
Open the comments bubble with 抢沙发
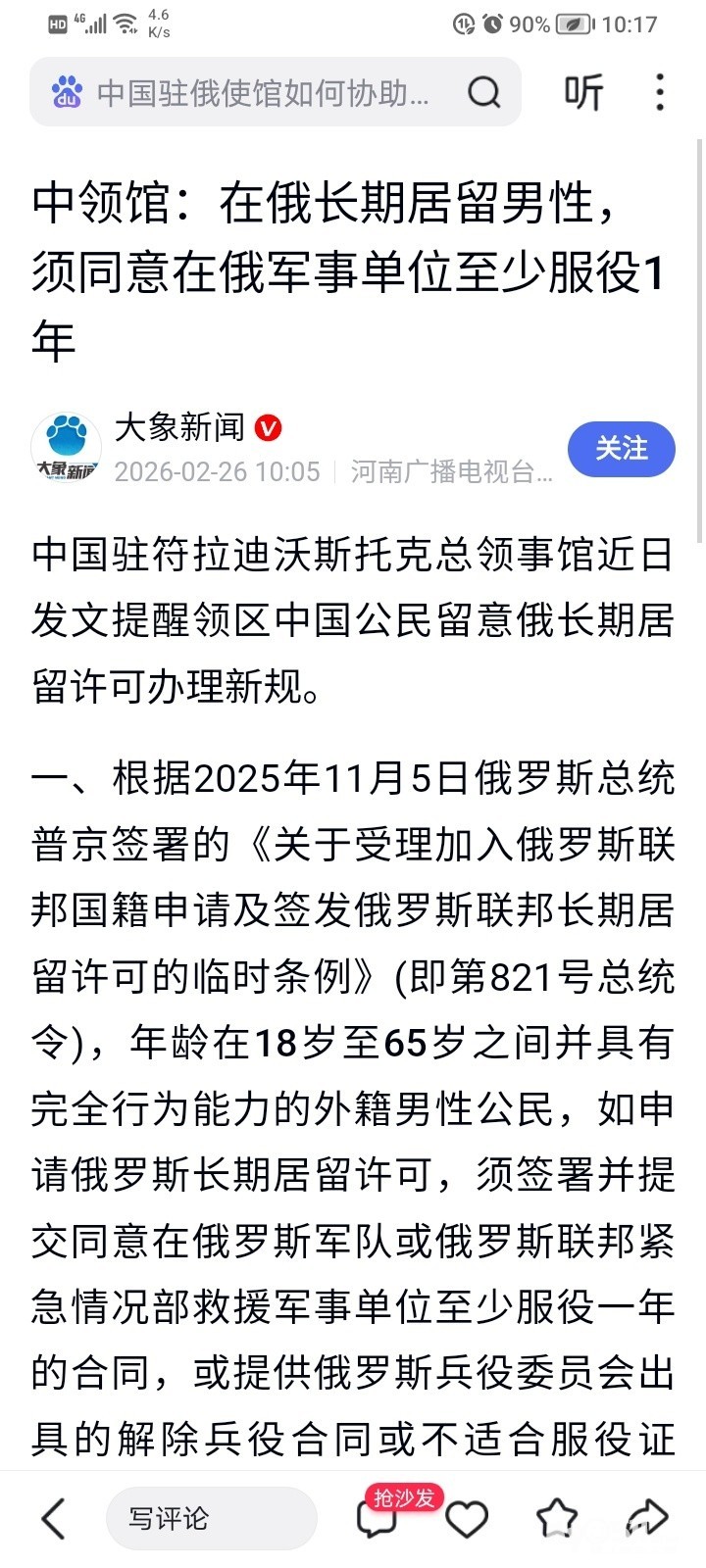[x=378, y=1519]
